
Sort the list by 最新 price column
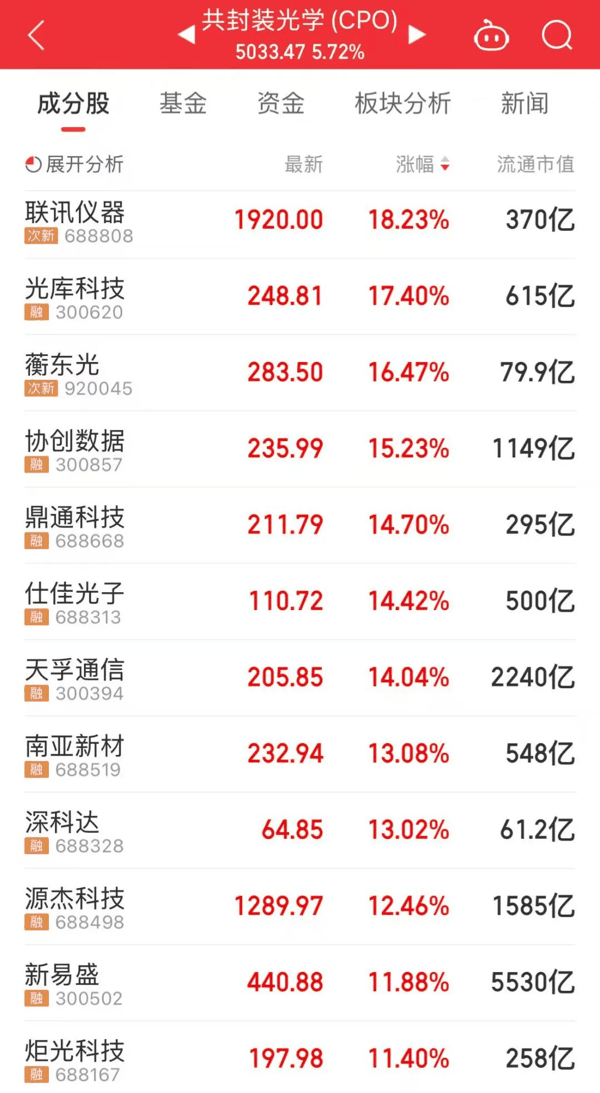pos(304,165)
